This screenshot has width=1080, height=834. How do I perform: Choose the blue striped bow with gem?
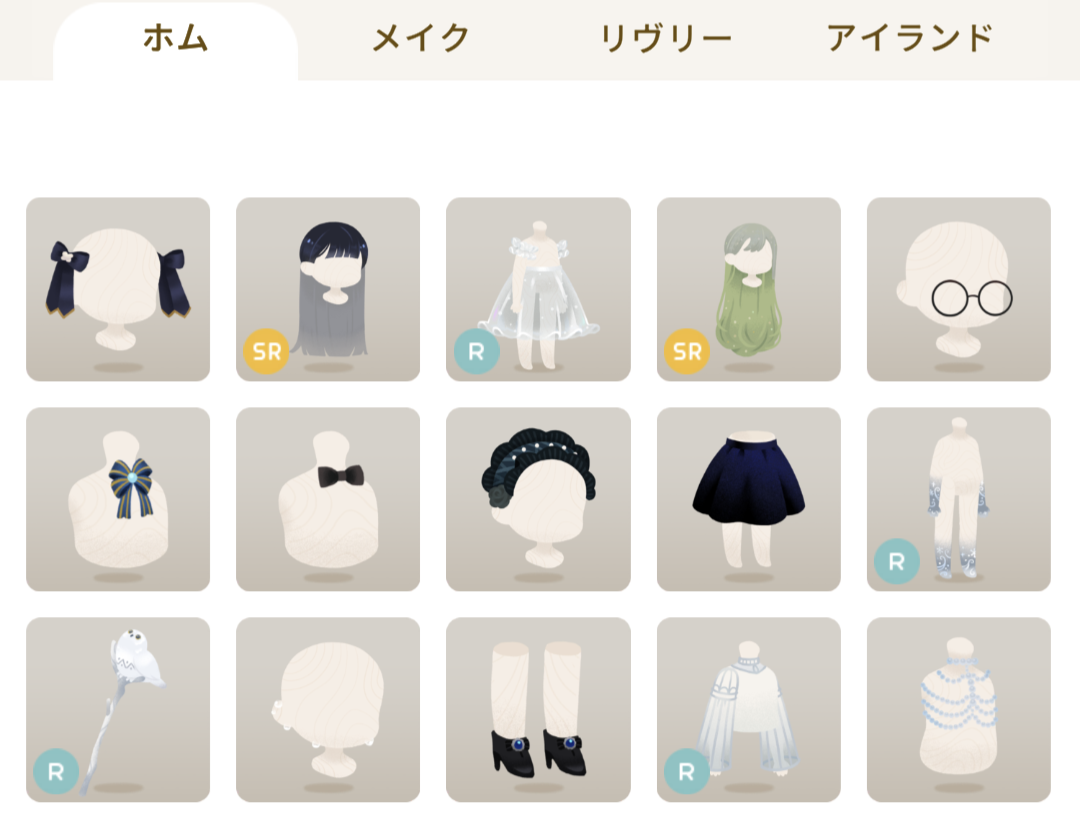(x=118, y=499)
